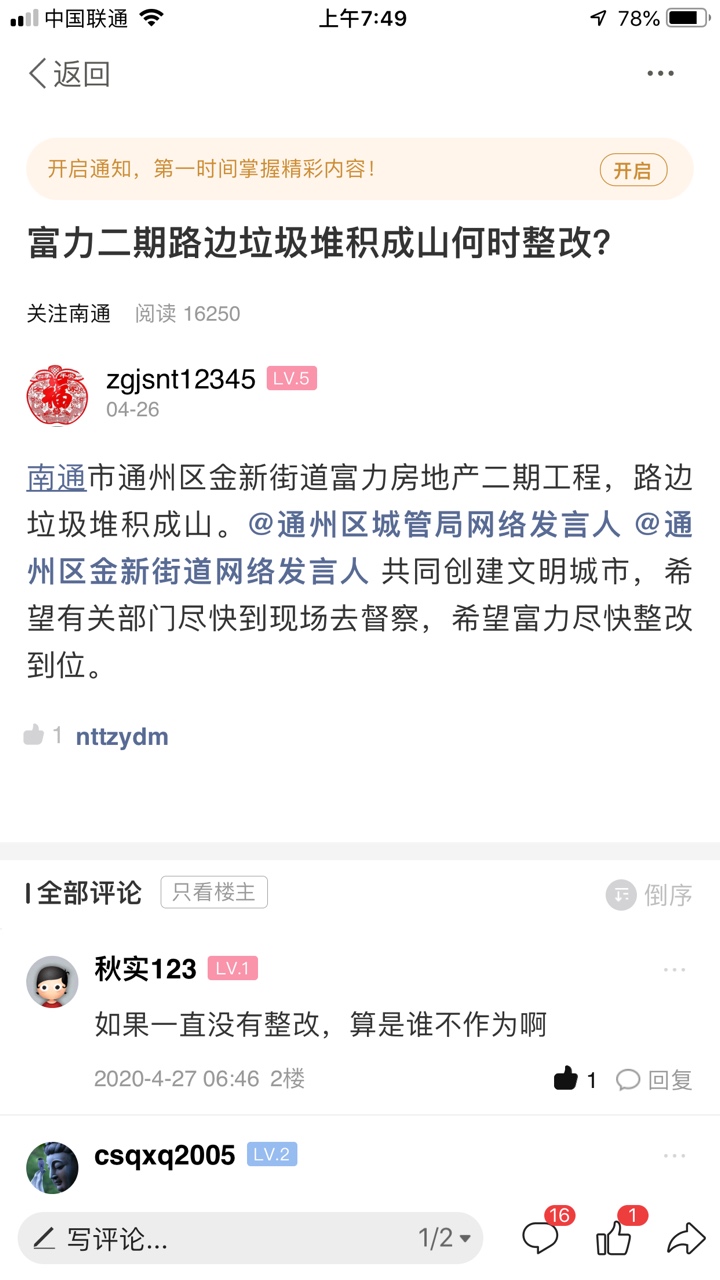Image resolution: width=720 pixels, height=1280 pixels.
Task: Open nttzydm's profile link
Action: [x=122, y=738]
